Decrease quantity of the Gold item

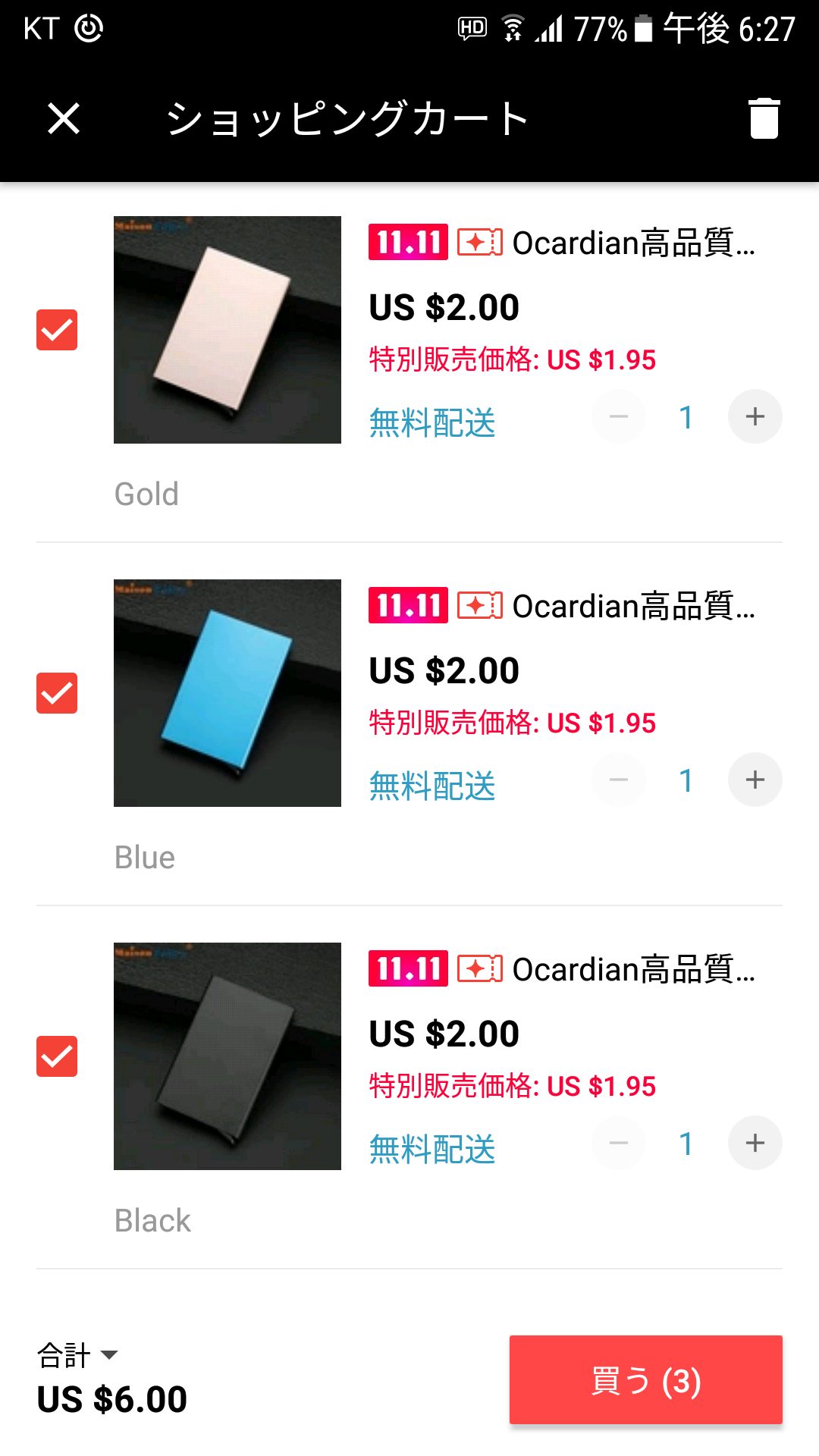click(619, 416)
